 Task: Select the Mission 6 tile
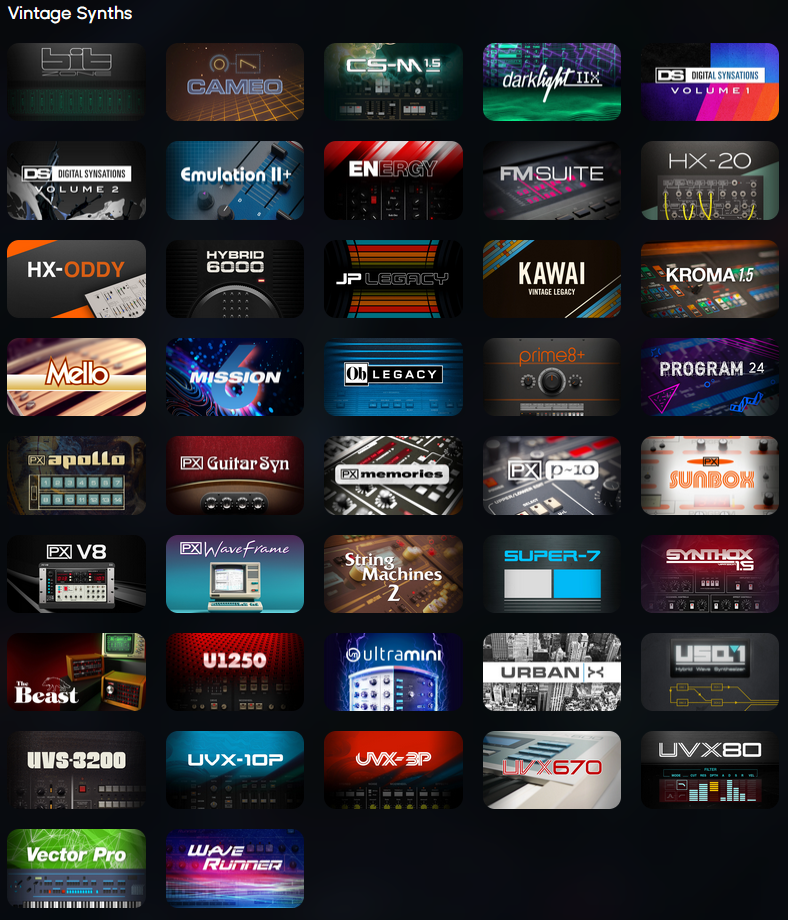(235, 377)
